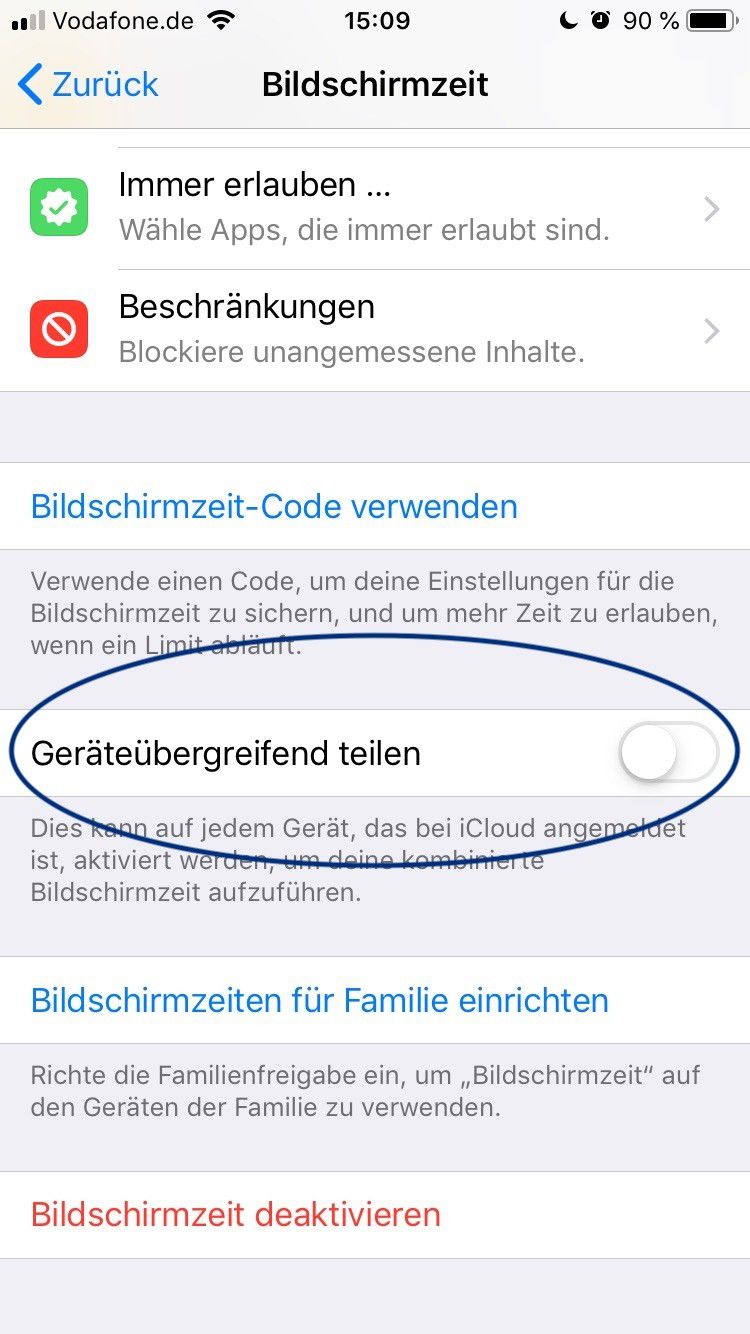Open the Beschränkungen row
Viewport: 750px width, 1334px height.
(375, 330)
